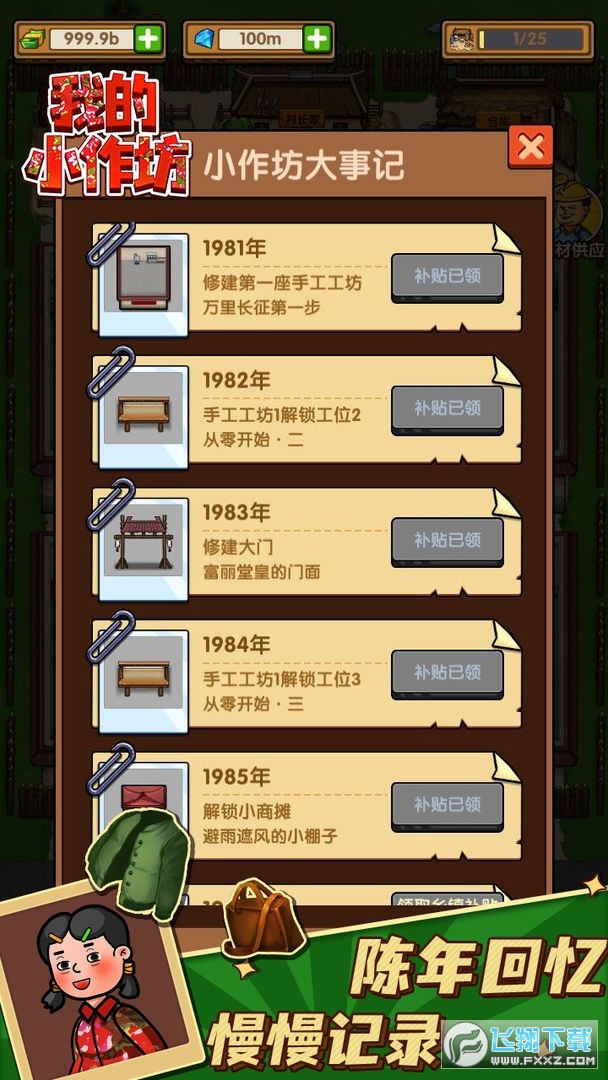Tap 补贴已领 button for 1984年

[x=447, y=672]
